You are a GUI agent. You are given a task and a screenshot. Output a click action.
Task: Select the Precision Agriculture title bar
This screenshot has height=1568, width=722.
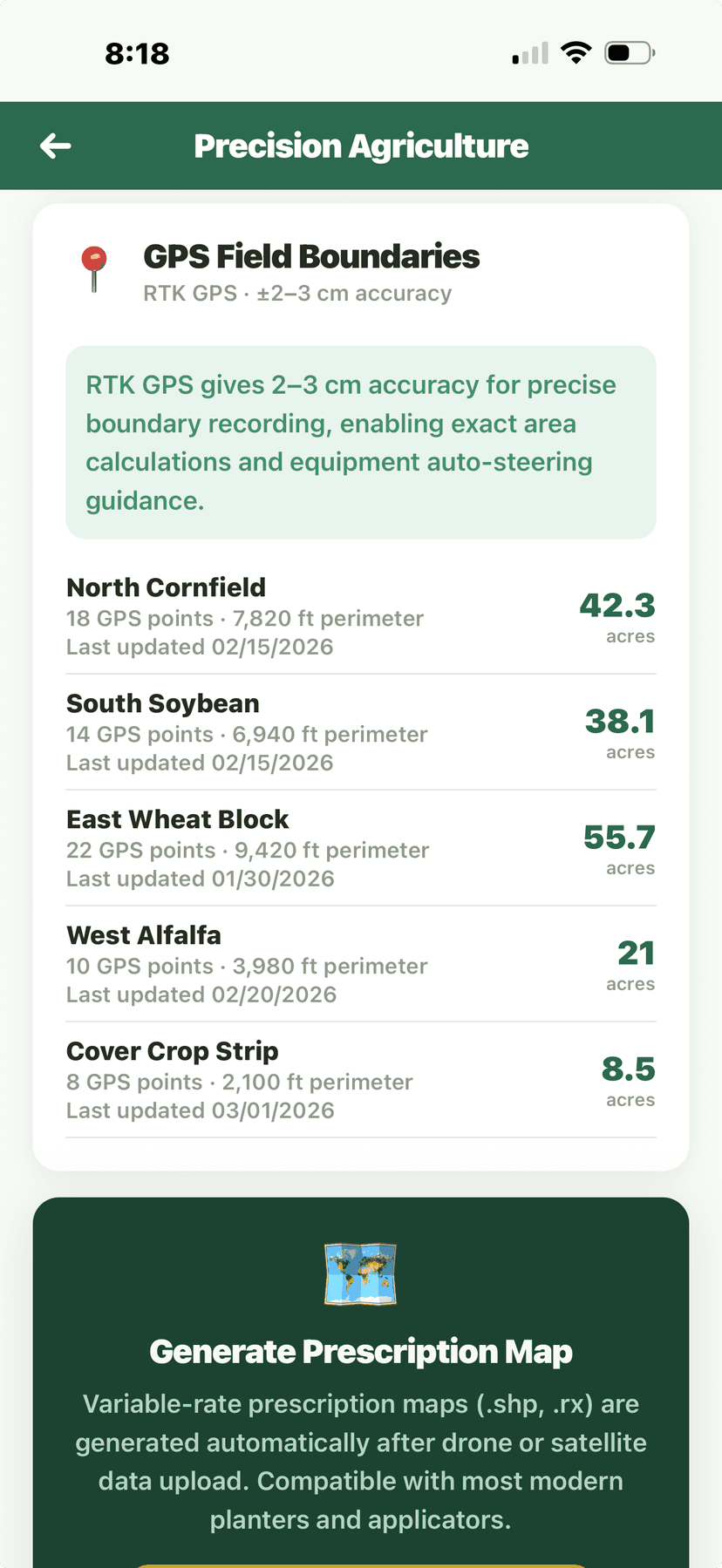(x=361, y=146)
